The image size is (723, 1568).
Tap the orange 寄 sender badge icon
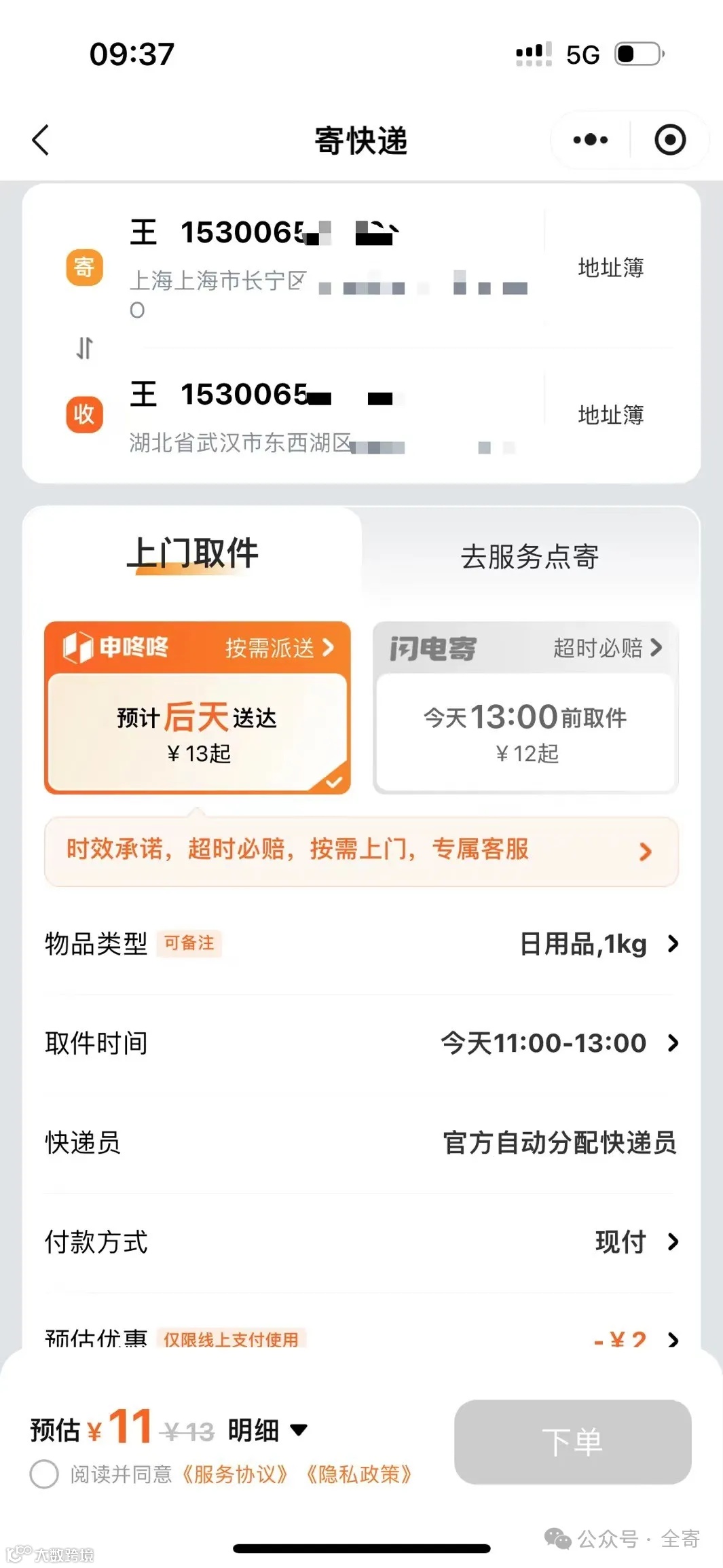(84, 268)
